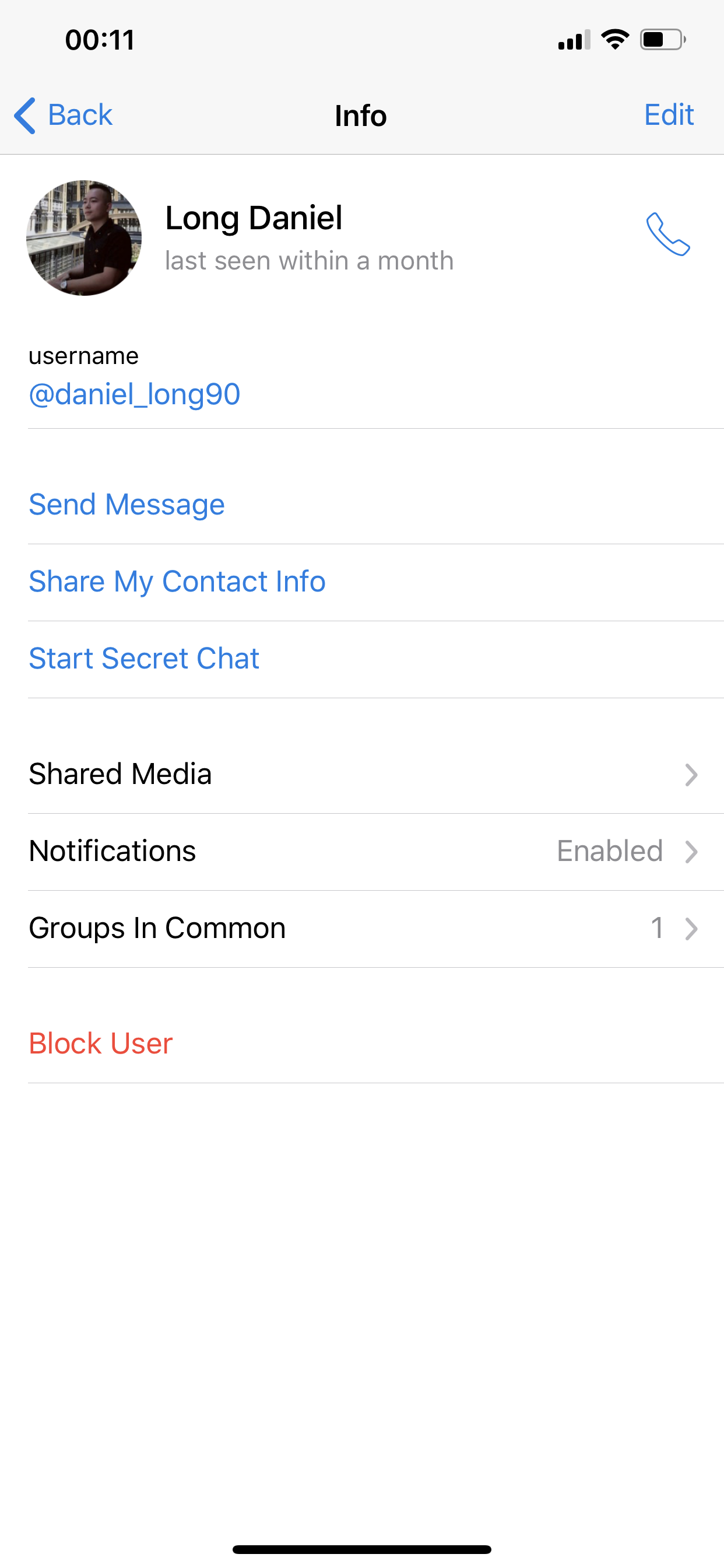This screenshot has height=1568, width=724.
Task: Tap Edit to modify contact
Action: pos(668,115)
